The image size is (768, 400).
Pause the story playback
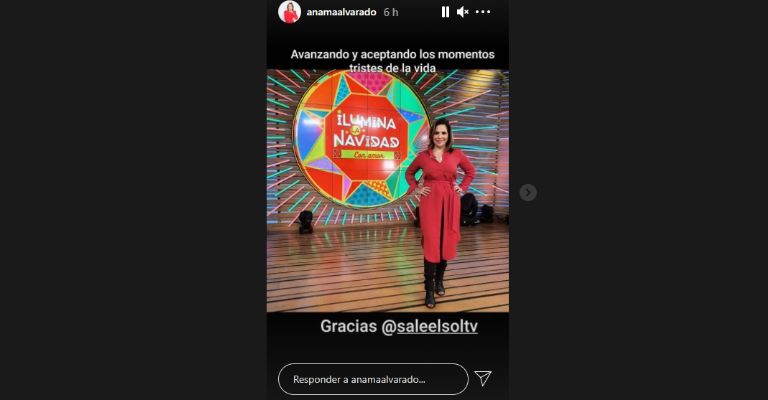coord(445,12)
